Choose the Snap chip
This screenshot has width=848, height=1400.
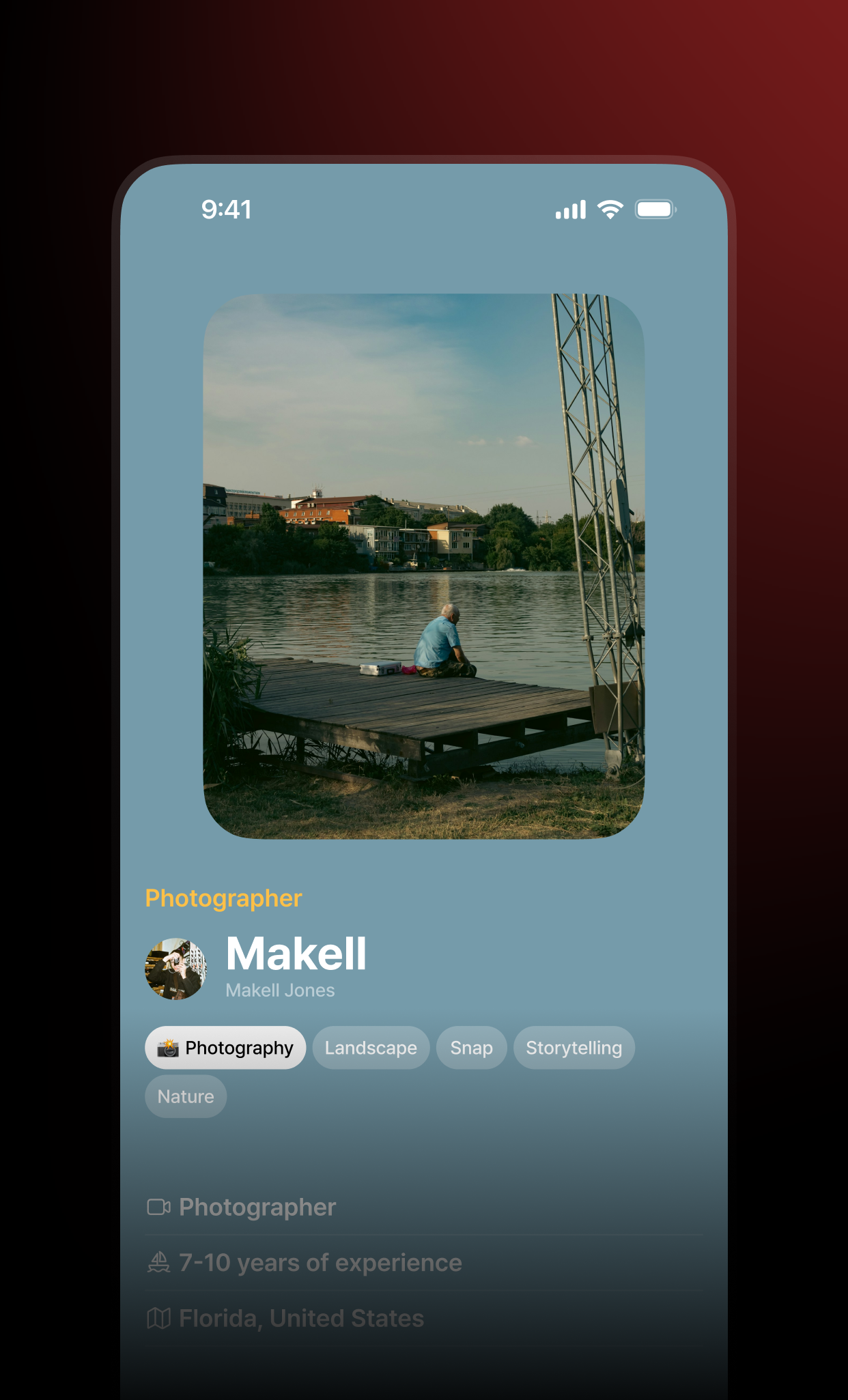(x=471, y=1047)
